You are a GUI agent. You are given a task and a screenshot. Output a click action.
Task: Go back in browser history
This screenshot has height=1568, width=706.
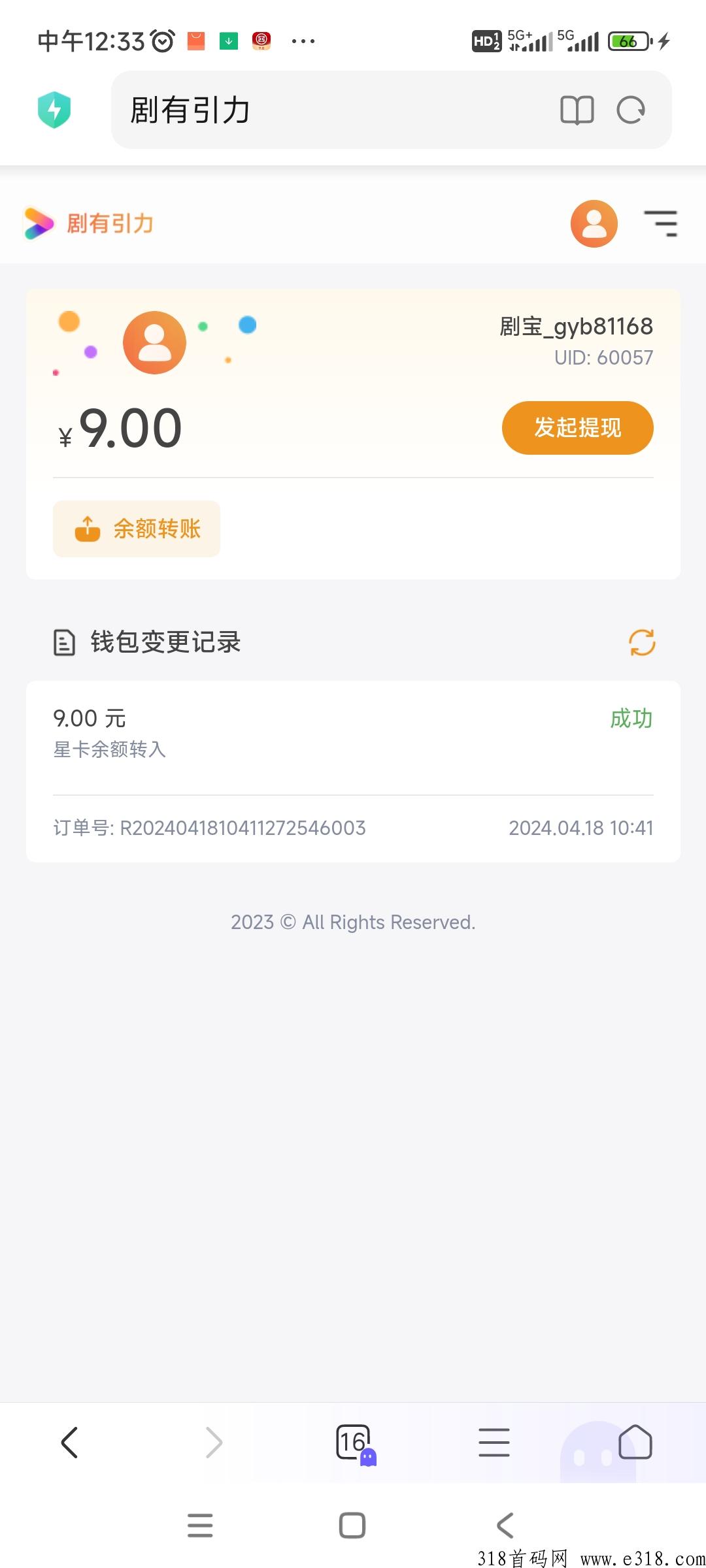70,1443
